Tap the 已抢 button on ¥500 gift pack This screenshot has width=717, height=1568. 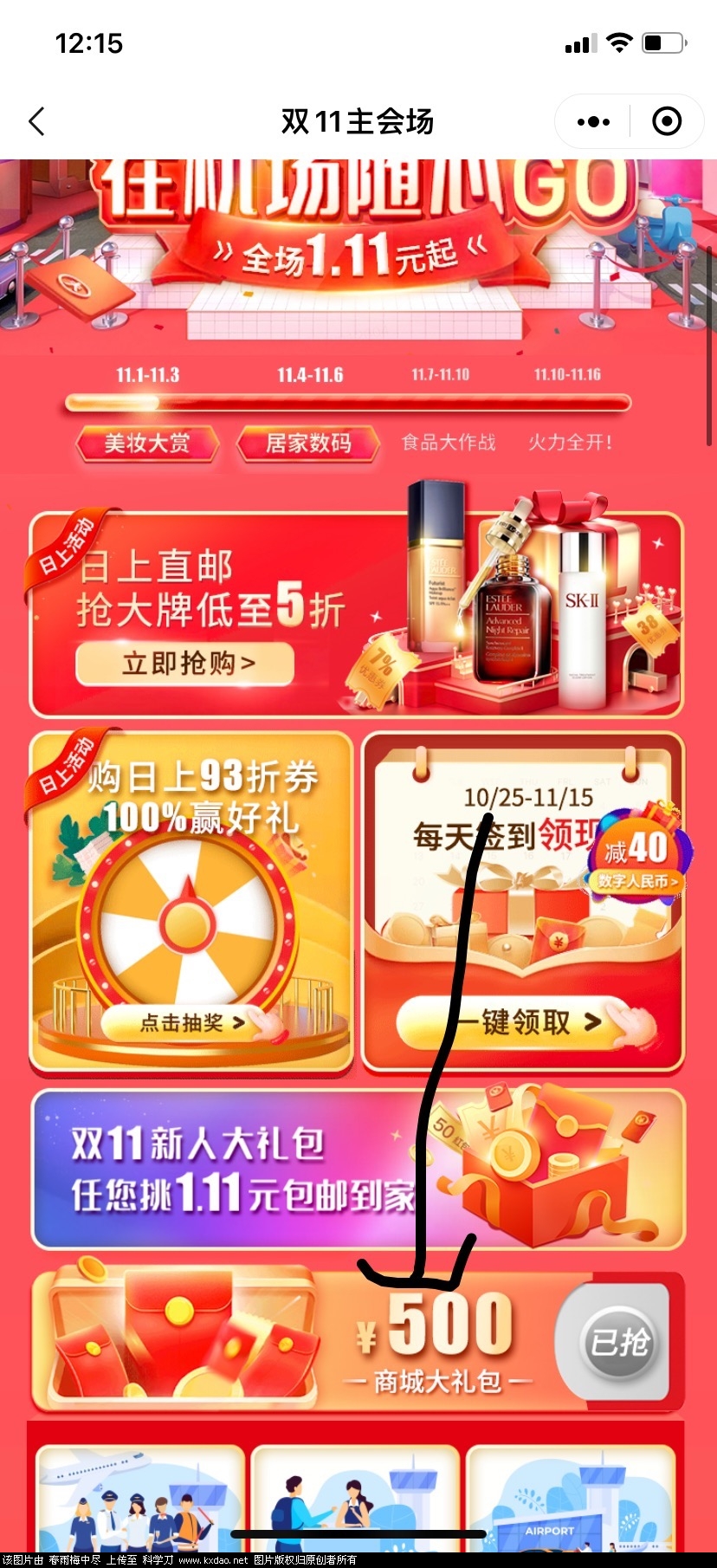pyautogui.click(x=618, y=1343)
